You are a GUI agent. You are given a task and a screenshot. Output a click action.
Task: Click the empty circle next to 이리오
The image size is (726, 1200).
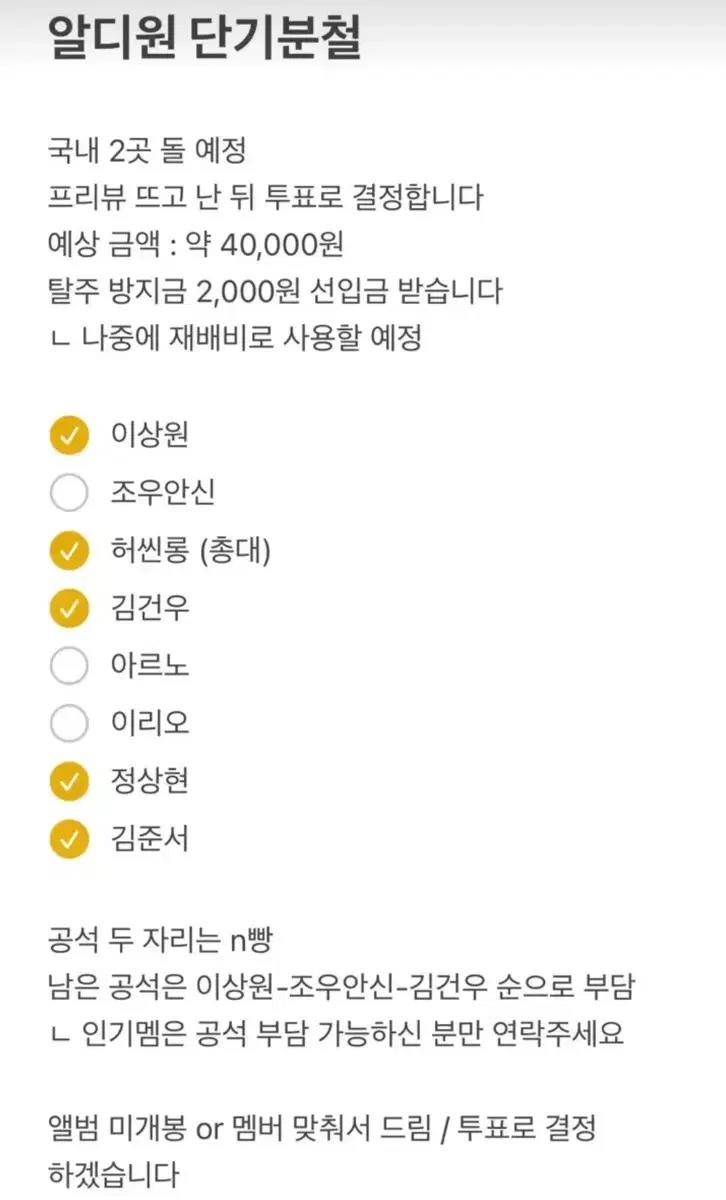[x=69, y=723]
